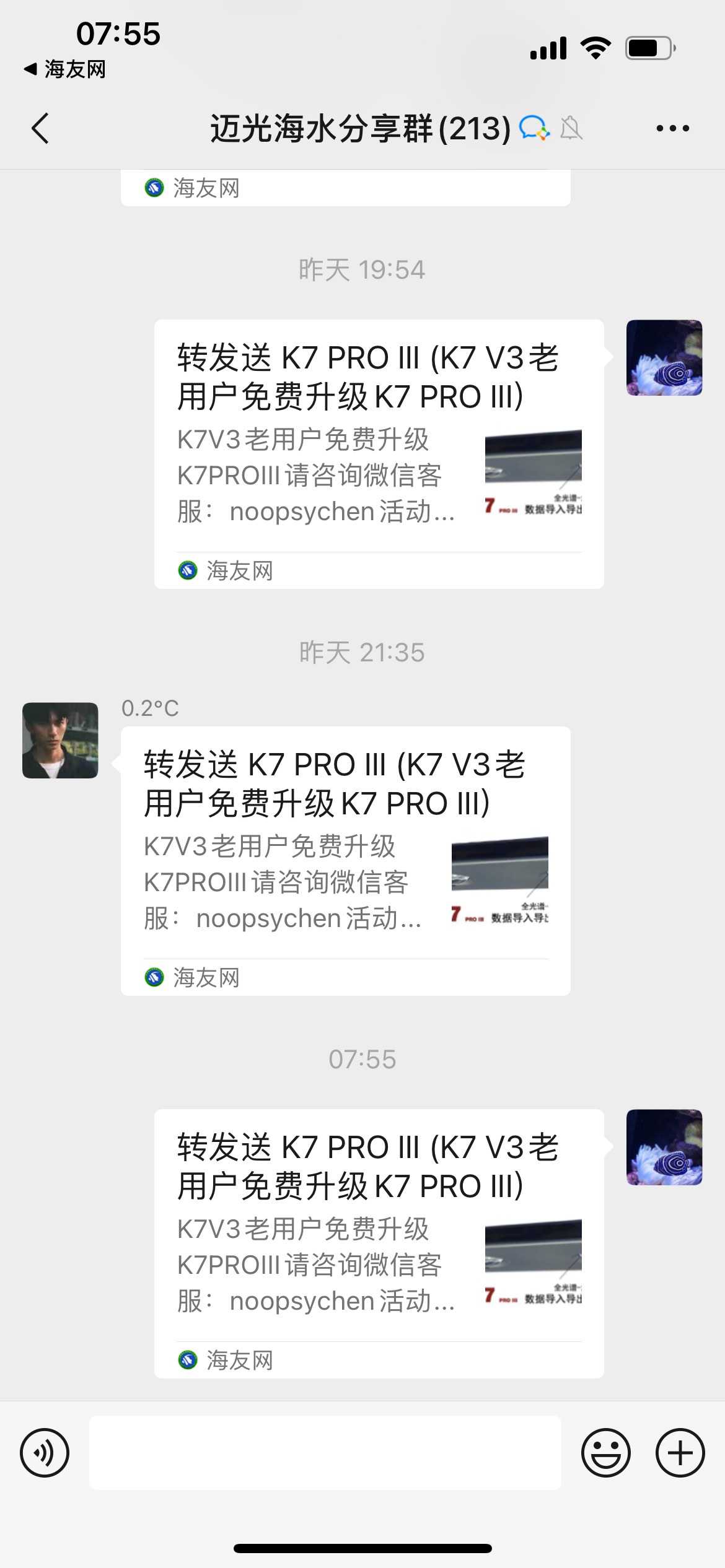Screen dimensions: 725x1568
Task: Return to the 海友网 app
Action: click(x=65, y=69)
